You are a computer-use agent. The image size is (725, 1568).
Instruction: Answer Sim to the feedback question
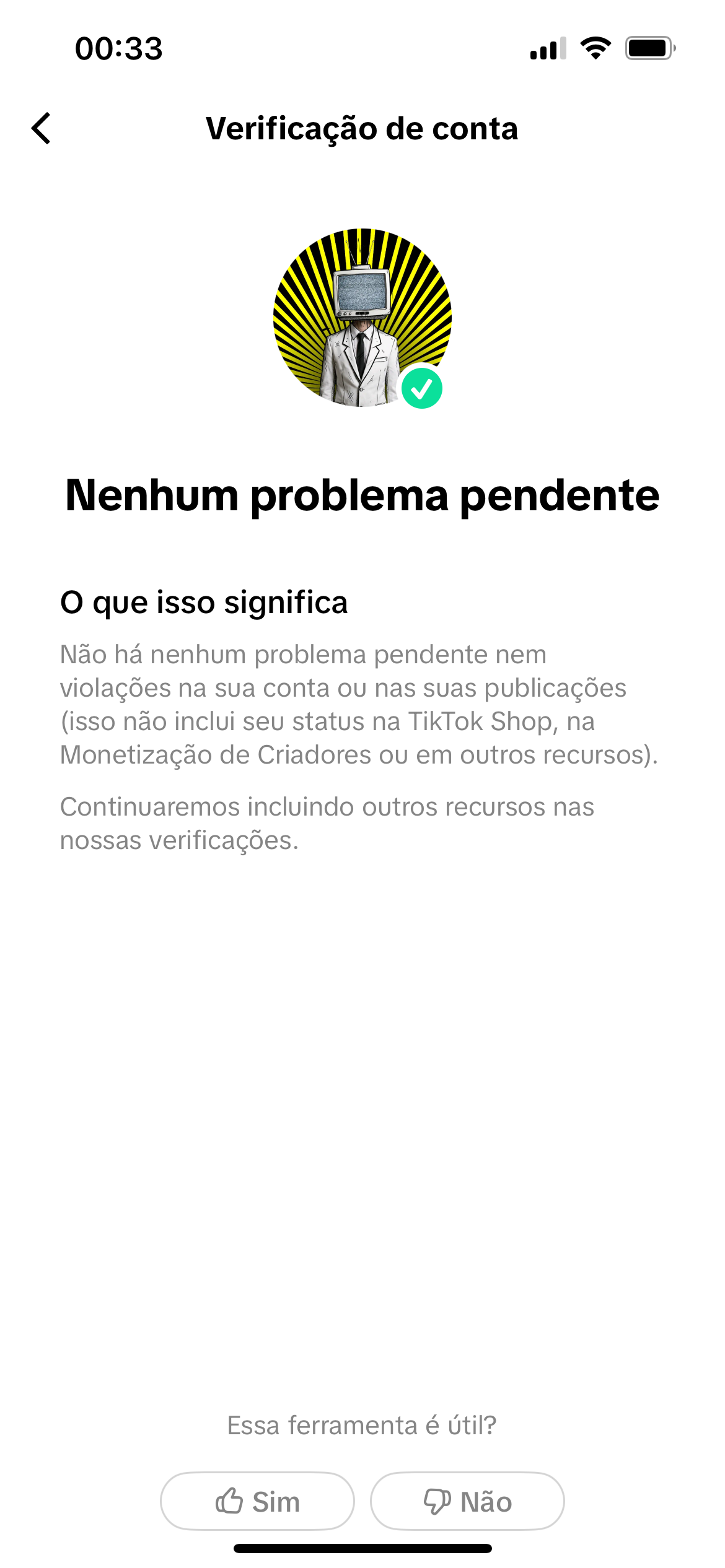257,1501
